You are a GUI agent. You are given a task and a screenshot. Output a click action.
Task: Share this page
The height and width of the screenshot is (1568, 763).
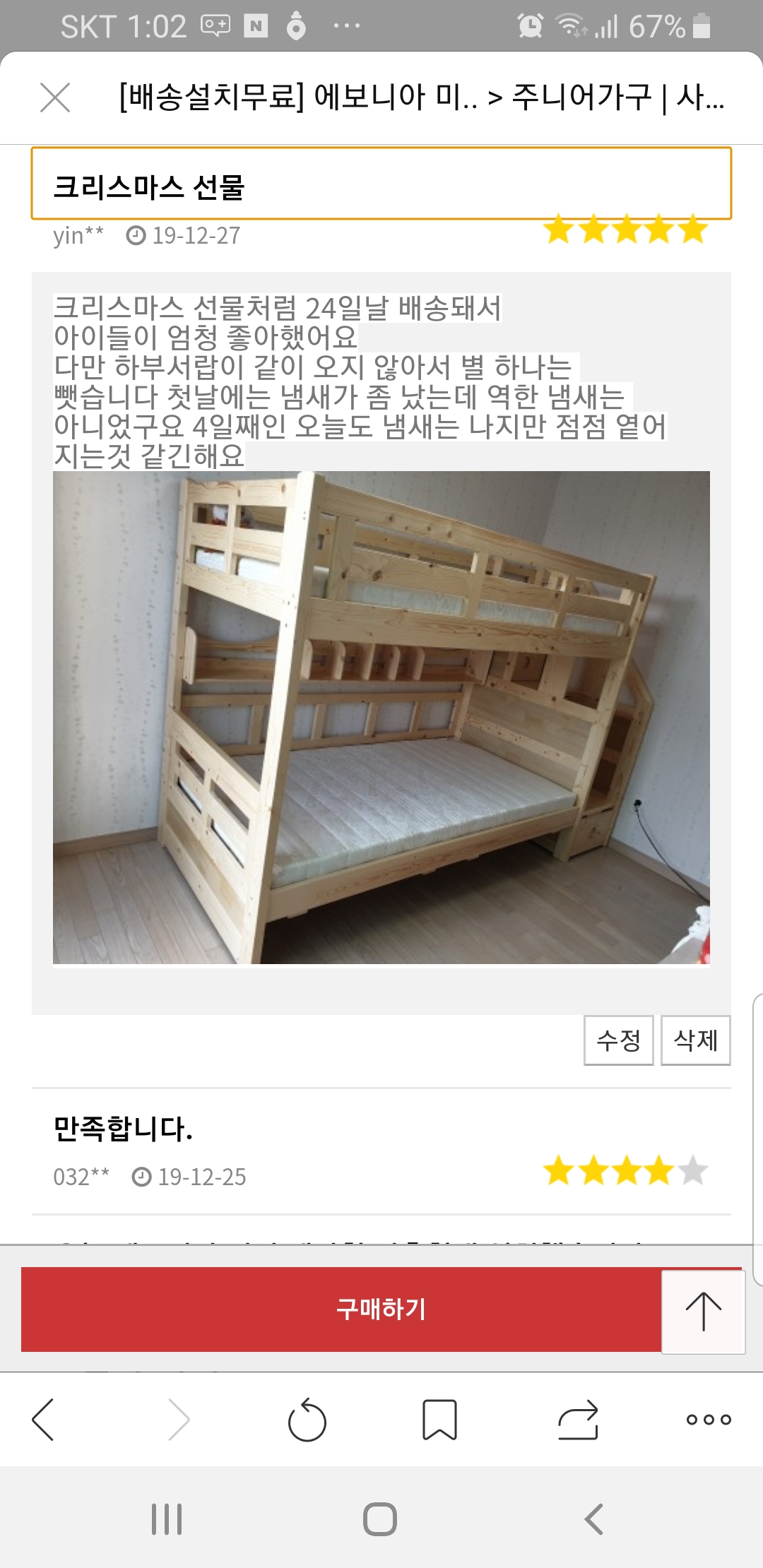pos(579,1419)
